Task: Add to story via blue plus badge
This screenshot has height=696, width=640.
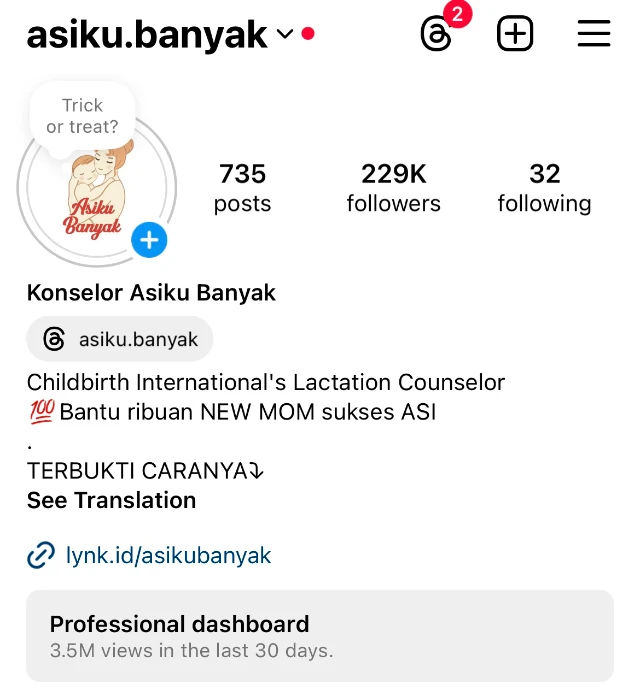Action: [149, 240]
